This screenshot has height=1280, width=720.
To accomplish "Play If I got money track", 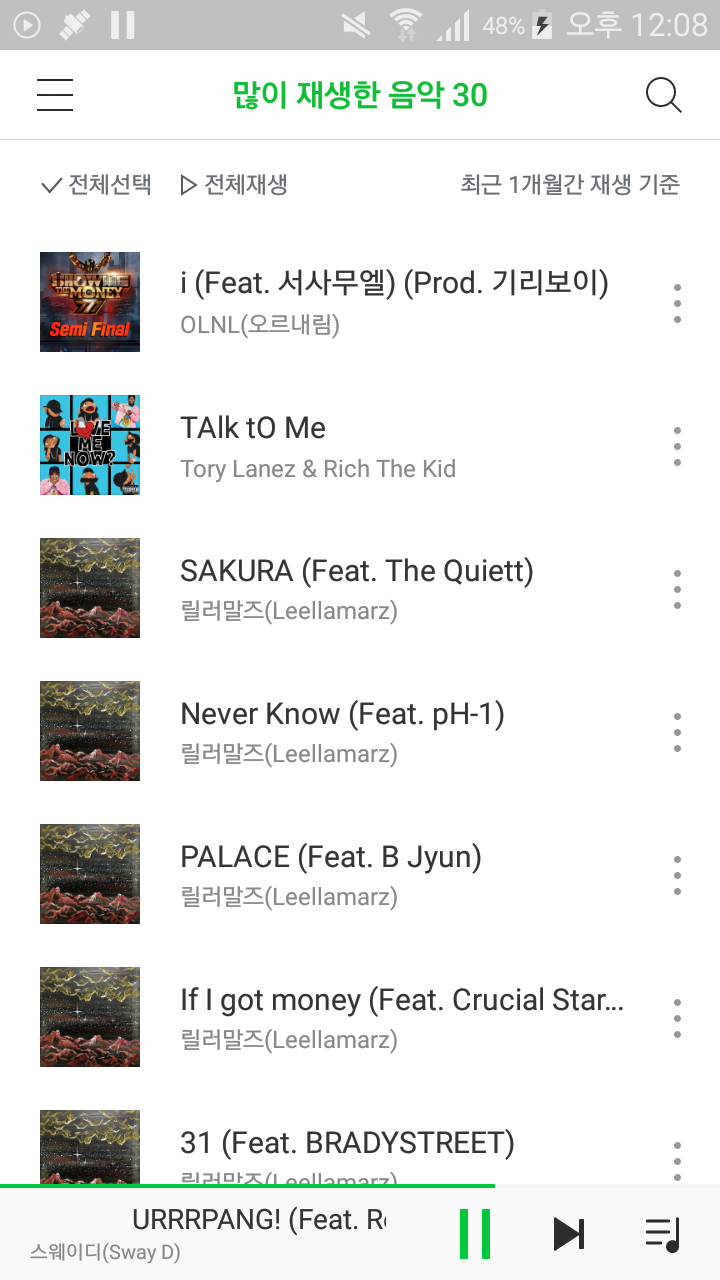I will pyautogui.click(x=360, y=1017).
